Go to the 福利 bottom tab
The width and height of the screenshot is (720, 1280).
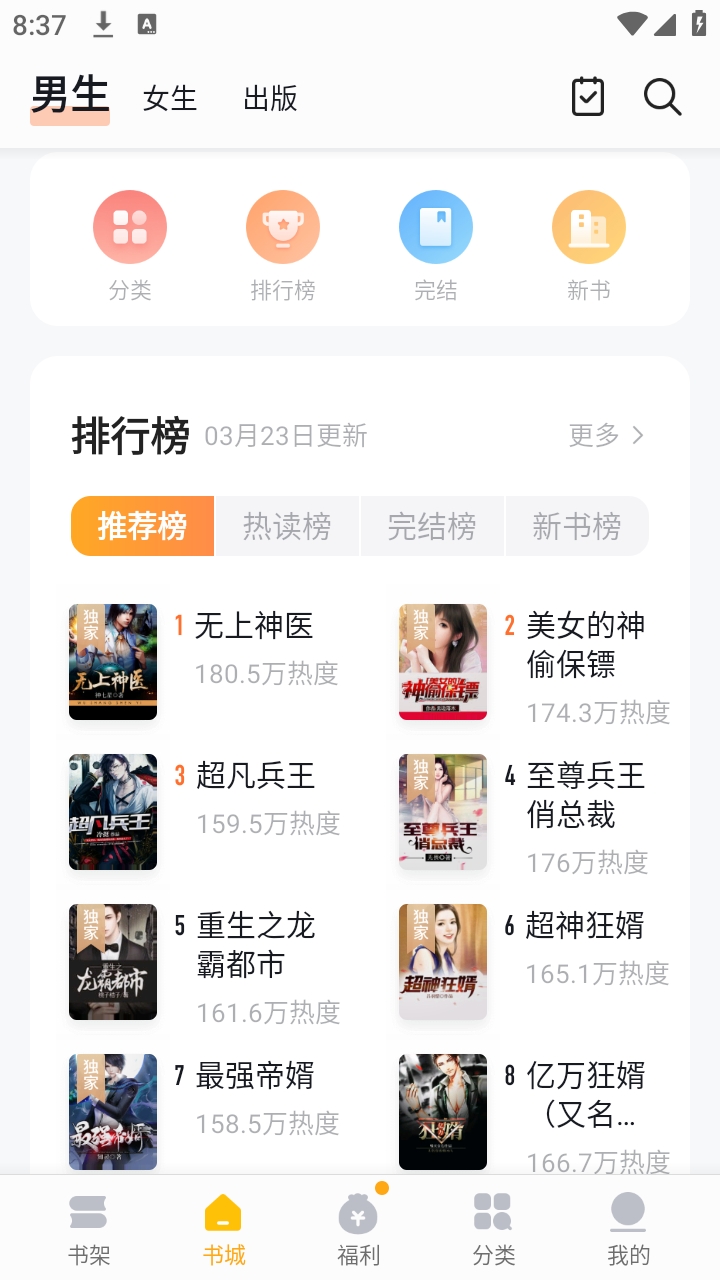[358, 1228]
